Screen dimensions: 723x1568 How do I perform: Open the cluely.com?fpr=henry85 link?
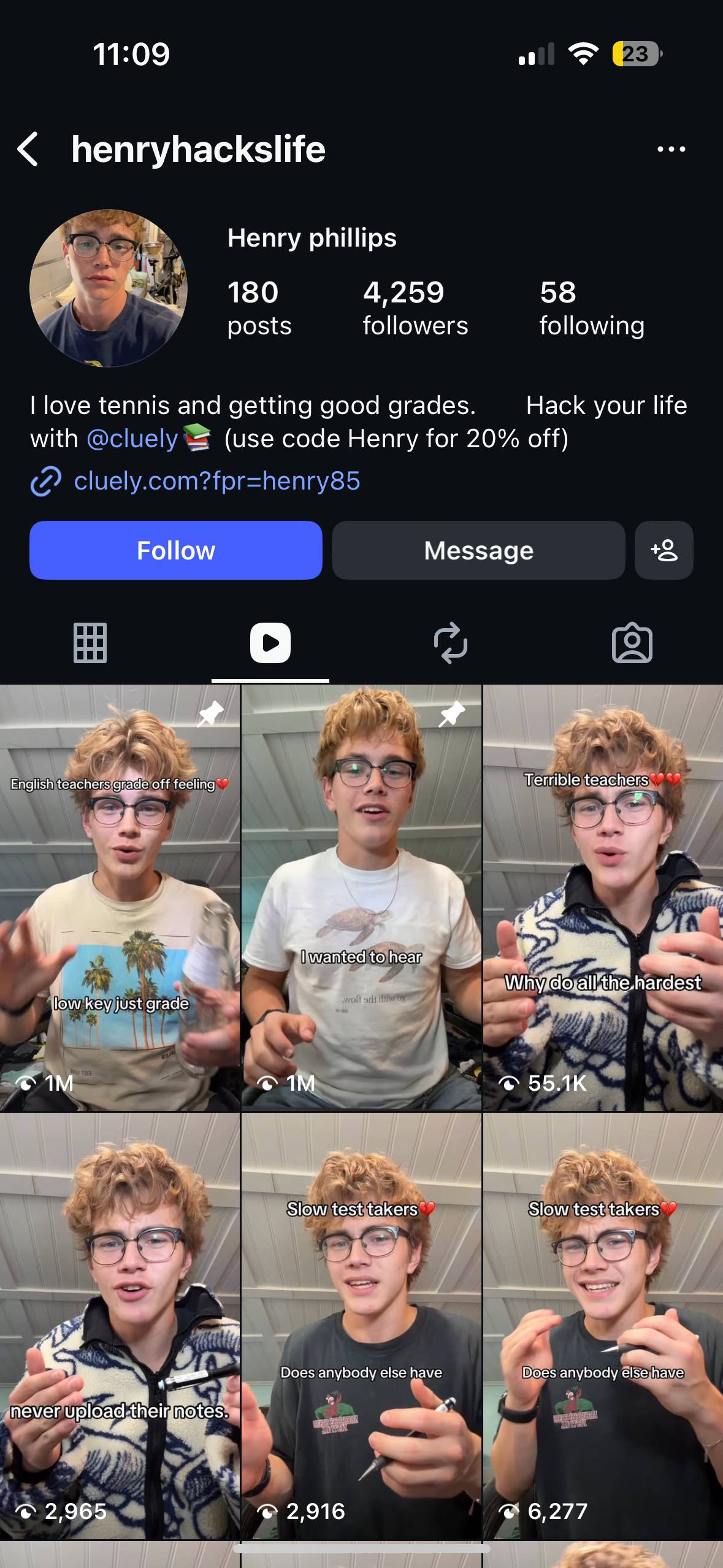pos(216,481)
